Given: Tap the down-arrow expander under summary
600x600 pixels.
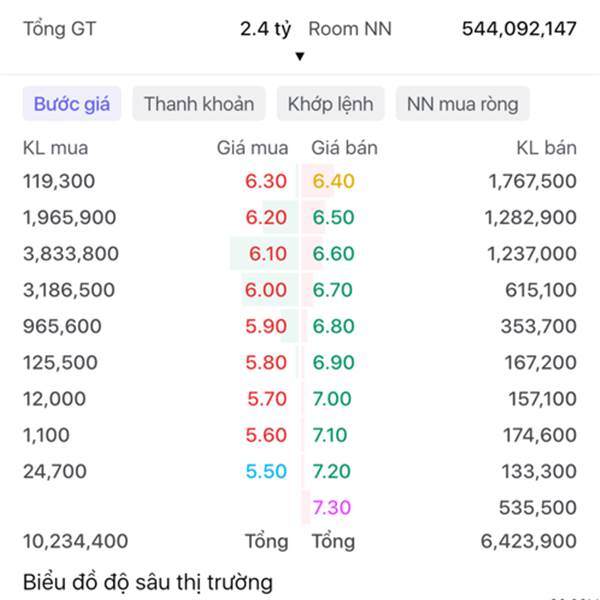Looking at the screenshot, I should click(x=299, y=56).
